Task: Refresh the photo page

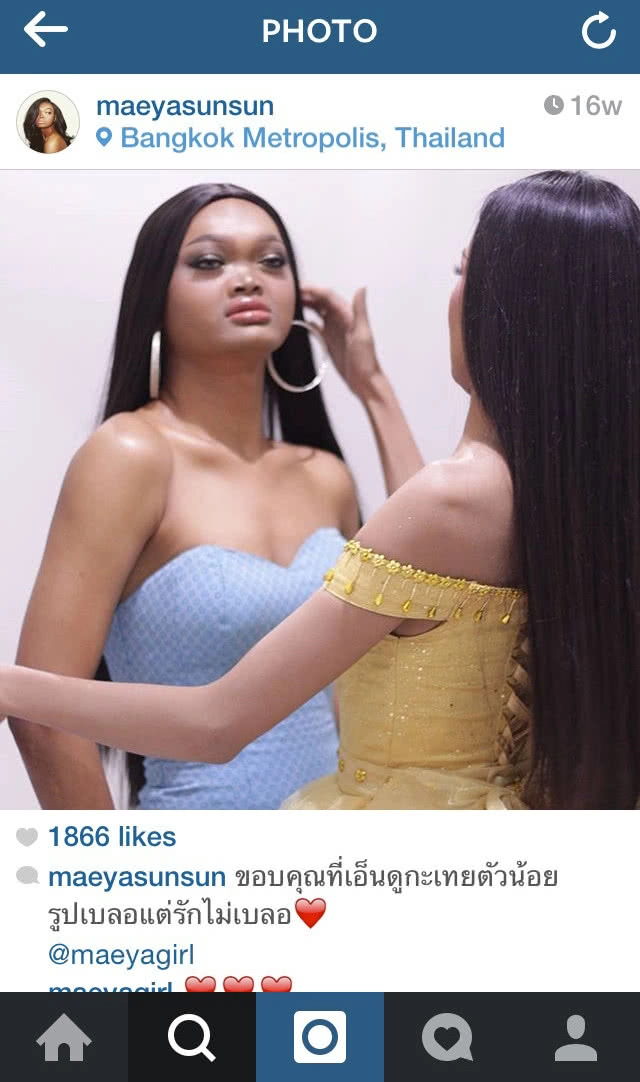Action: coord(598,32)
